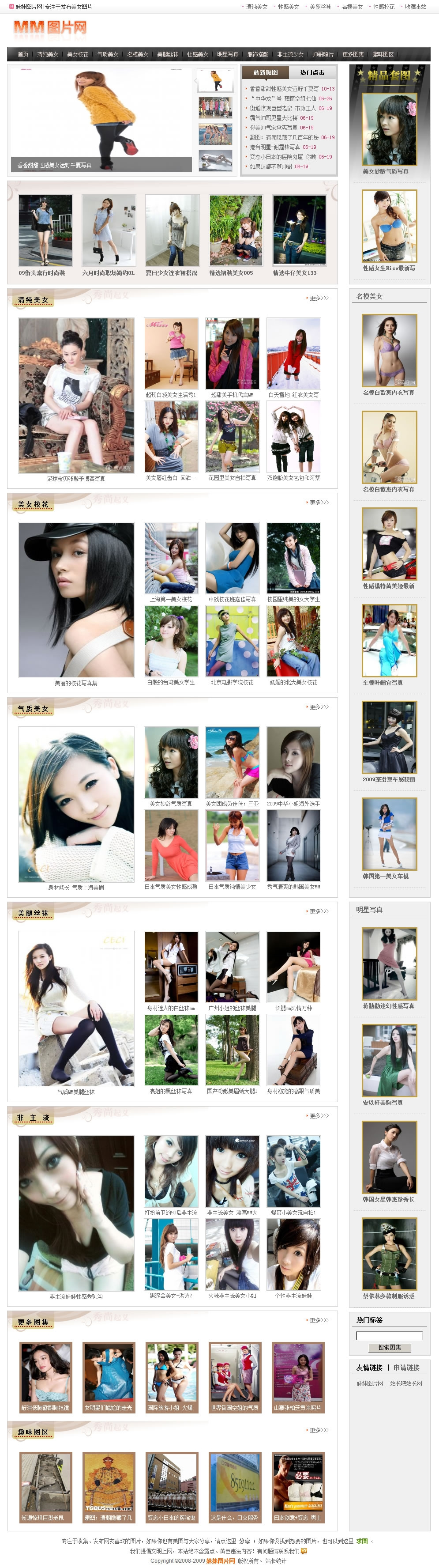Open the 求图 link in footer
Viewport: 439px width, 1568px height.
pos(362,1541)
